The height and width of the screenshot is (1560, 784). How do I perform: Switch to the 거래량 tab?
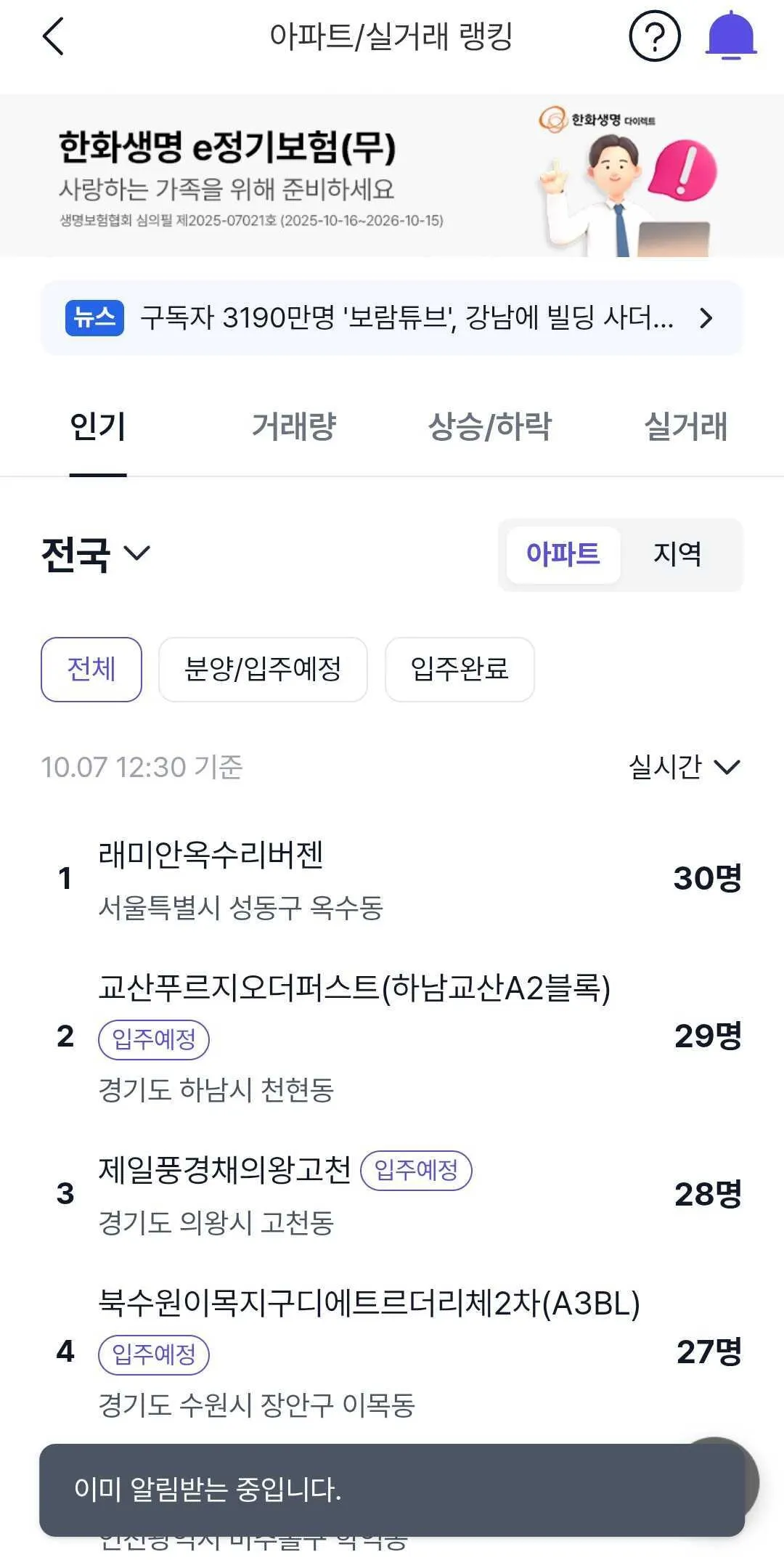294,426
